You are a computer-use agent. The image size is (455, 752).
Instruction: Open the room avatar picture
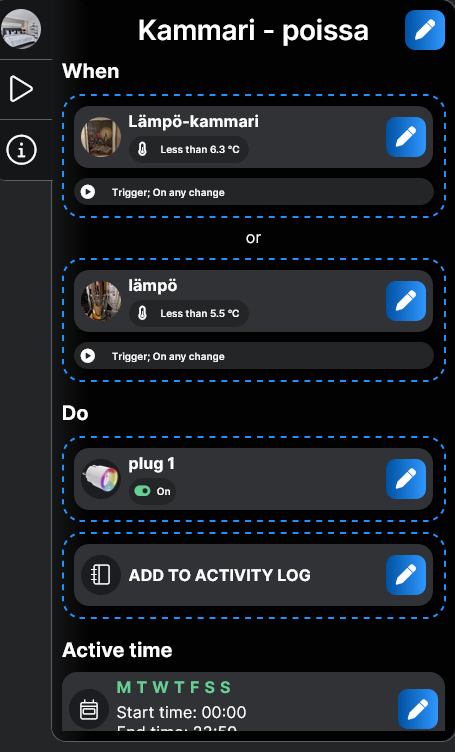(x=21, y=29)
